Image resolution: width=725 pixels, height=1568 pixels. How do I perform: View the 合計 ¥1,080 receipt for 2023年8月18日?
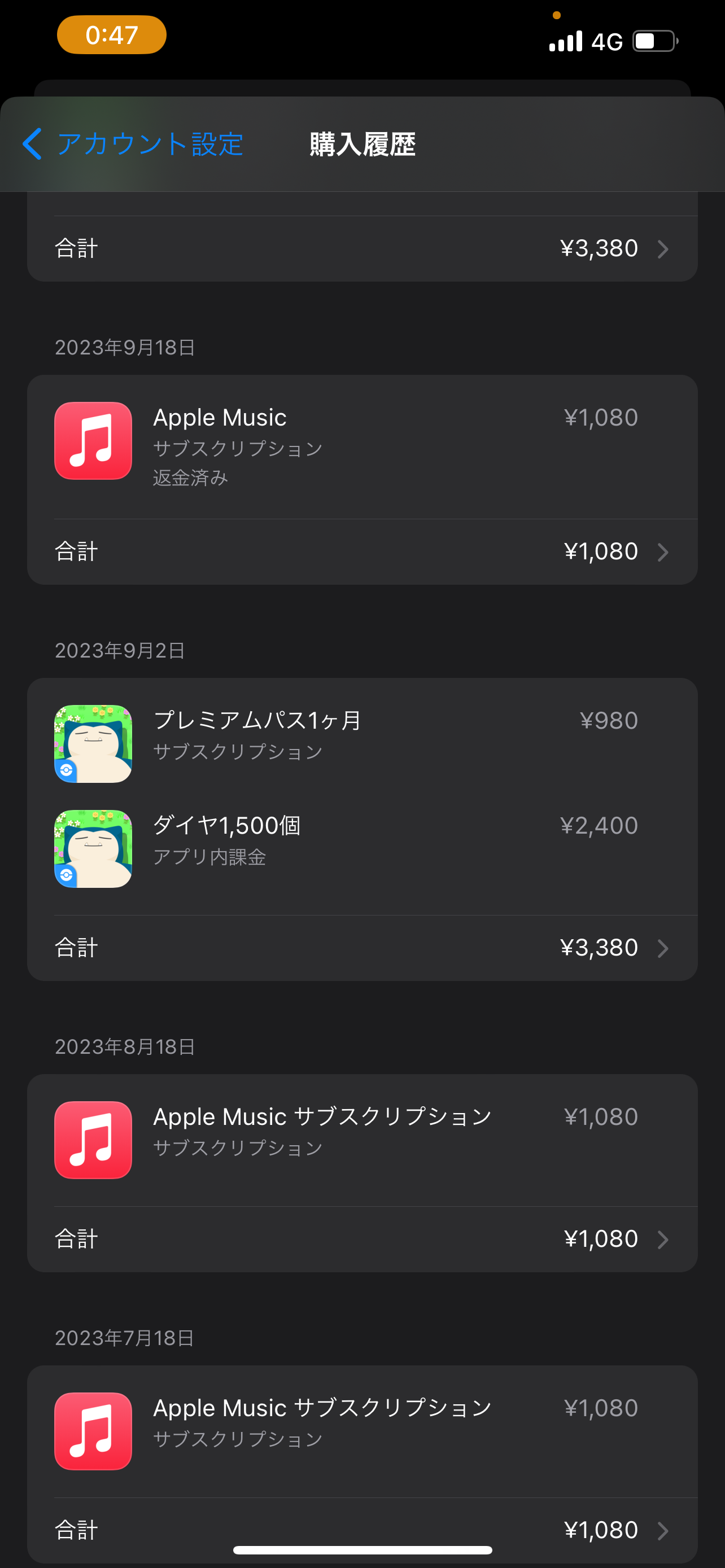362,1239
